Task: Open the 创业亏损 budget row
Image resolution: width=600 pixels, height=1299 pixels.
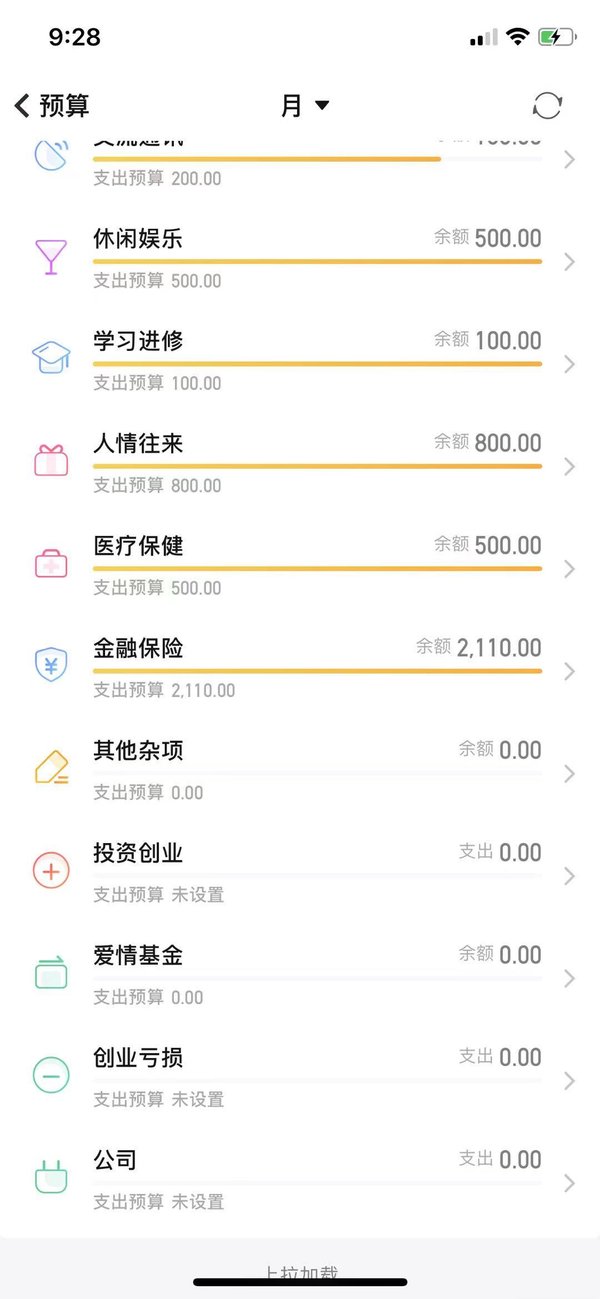Action: 300,1077
